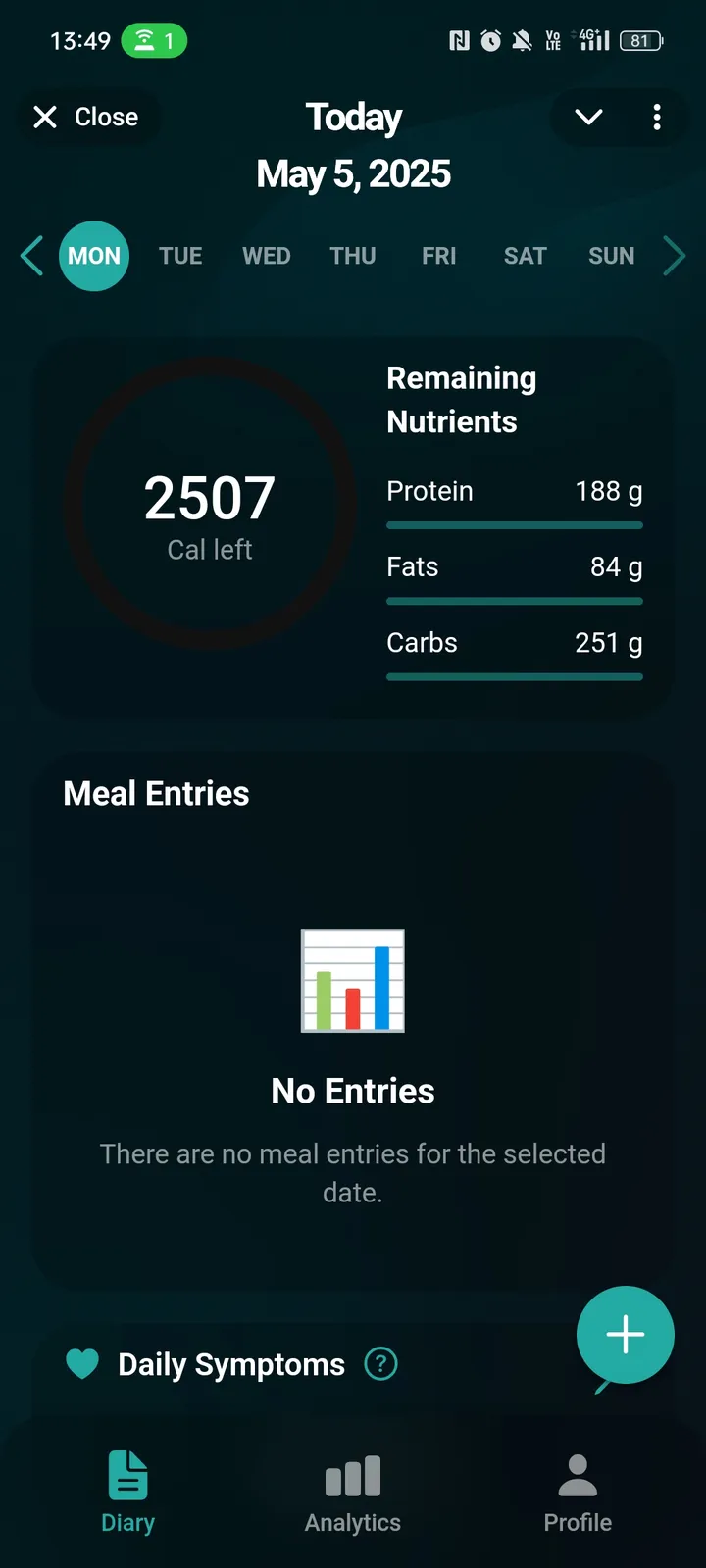Go to previous week with left arrow

tap(30, 256)
